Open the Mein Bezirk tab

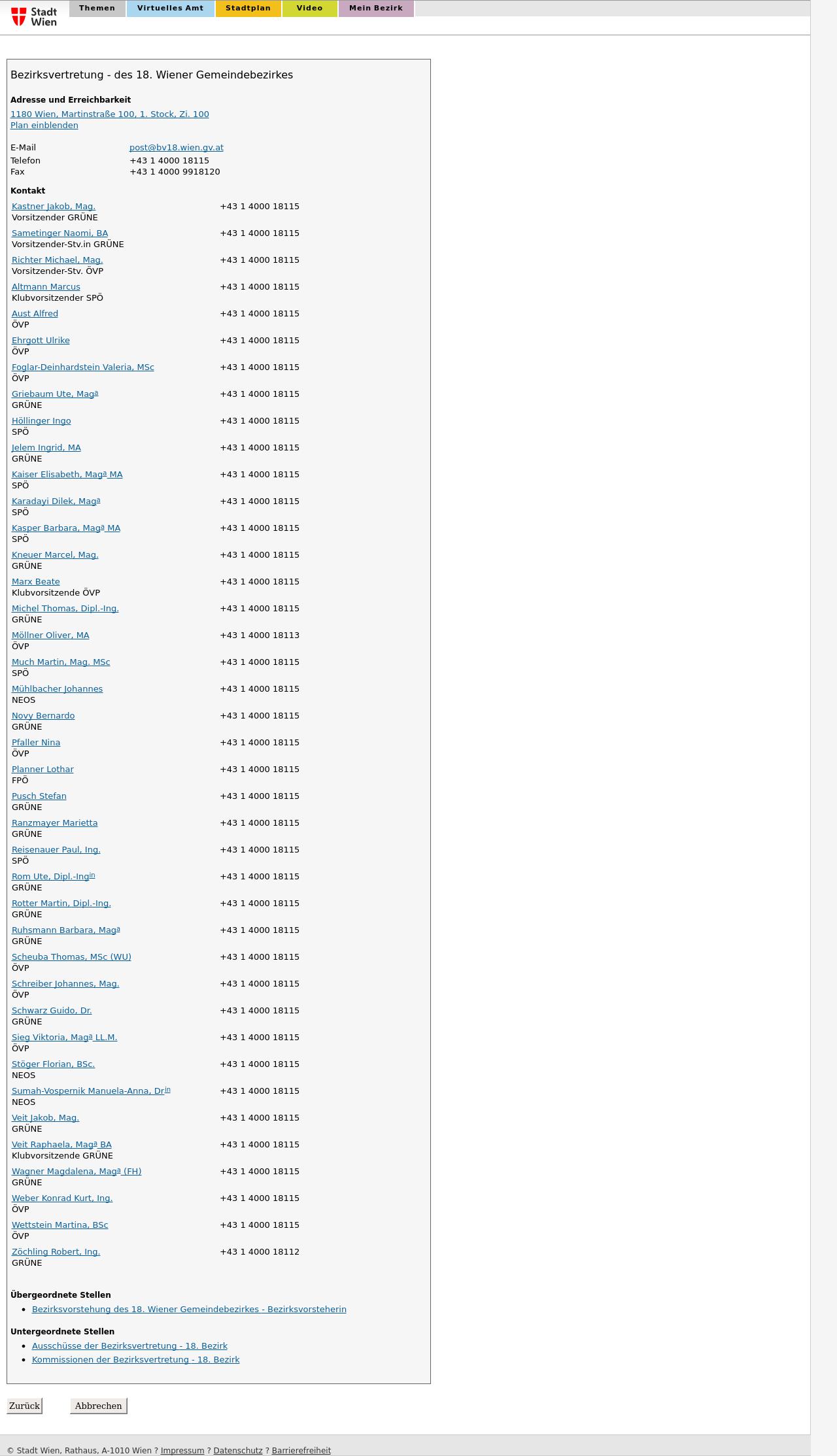pos(376,8)
